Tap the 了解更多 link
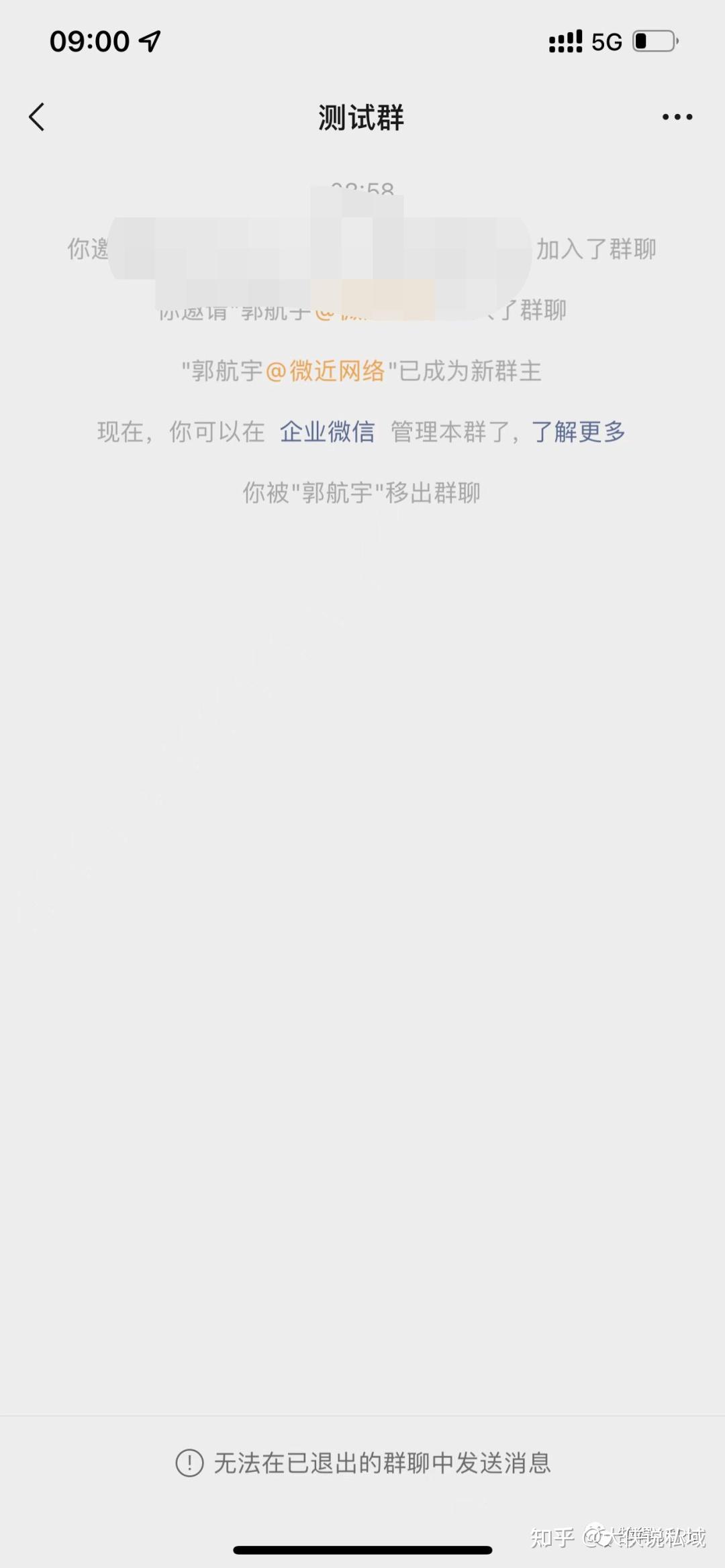 click(x=578, y=431)
